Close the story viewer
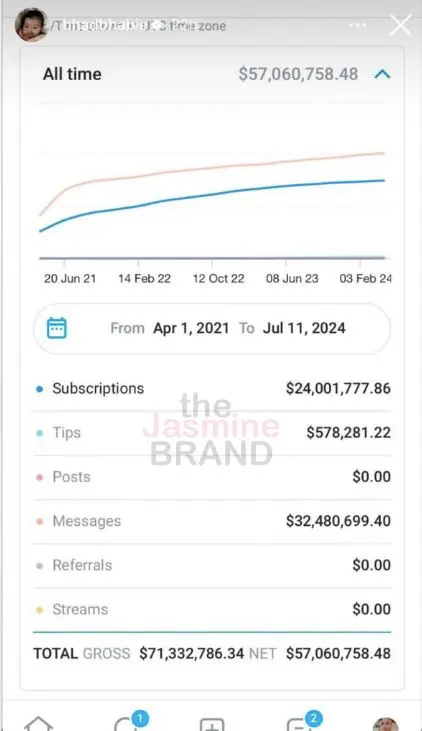 point(401,25)
